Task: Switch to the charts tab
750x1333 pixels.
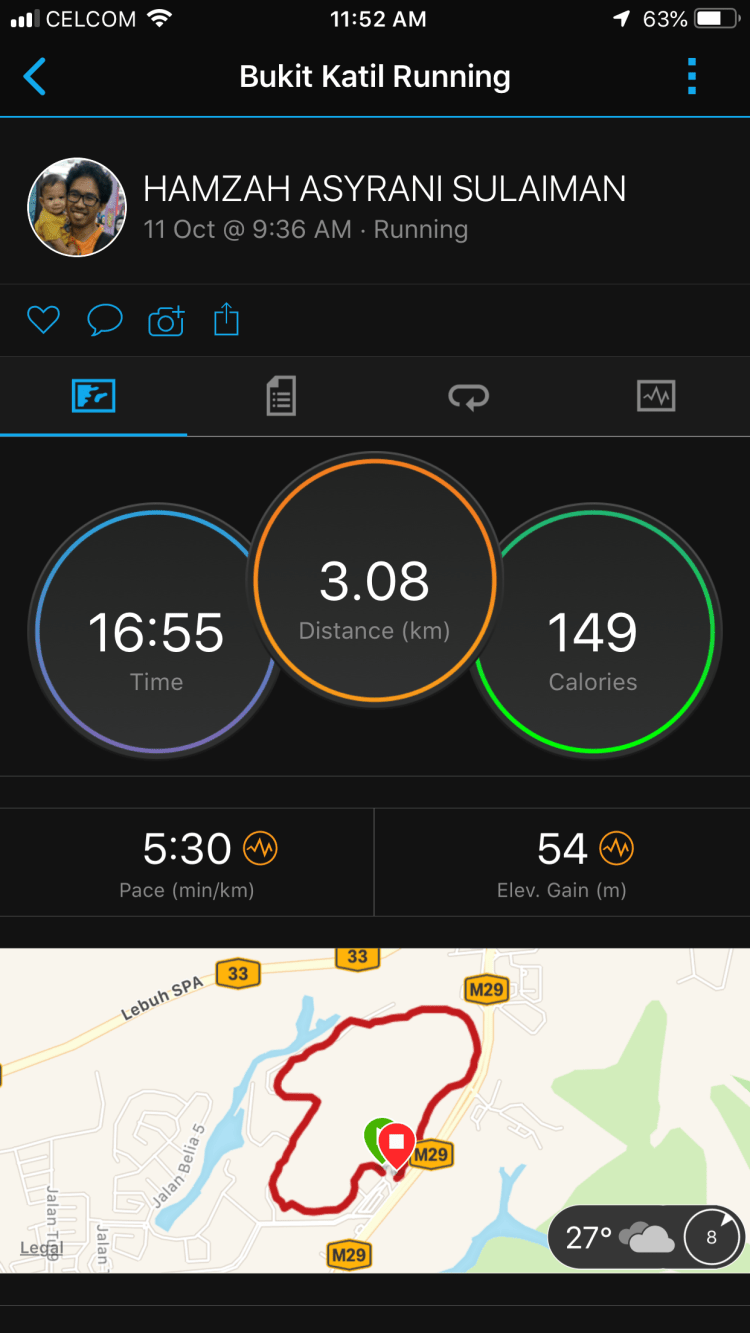Action: [656, 397]
